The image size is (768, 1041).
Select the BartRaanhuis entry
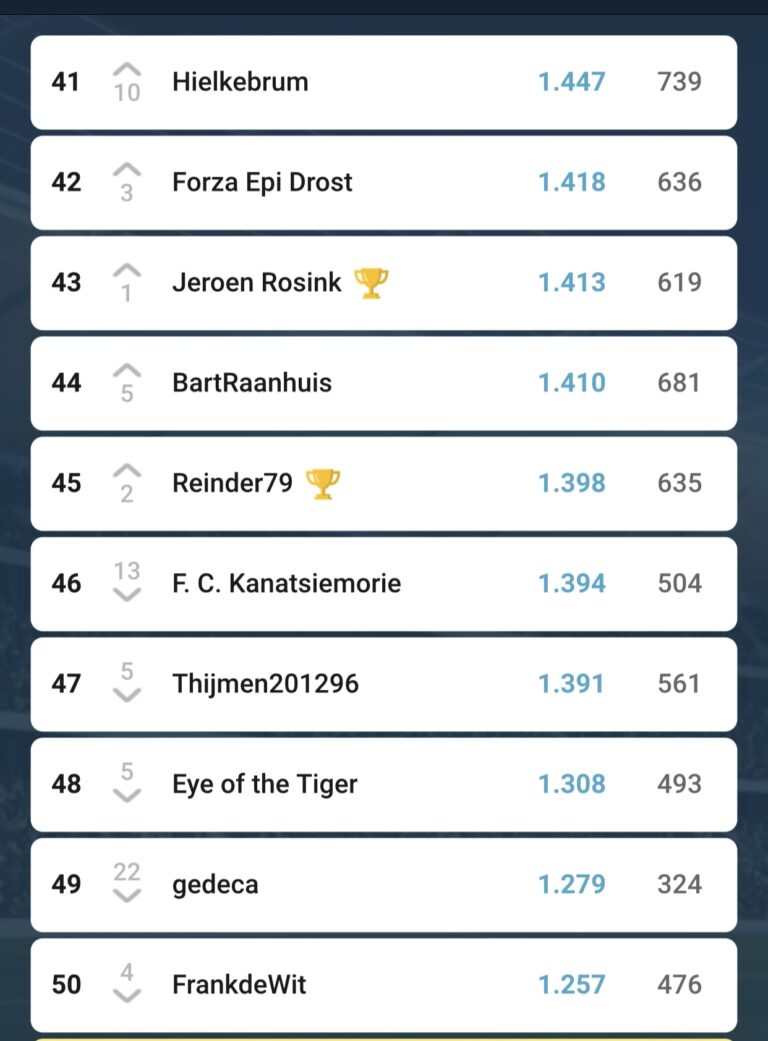252,383
